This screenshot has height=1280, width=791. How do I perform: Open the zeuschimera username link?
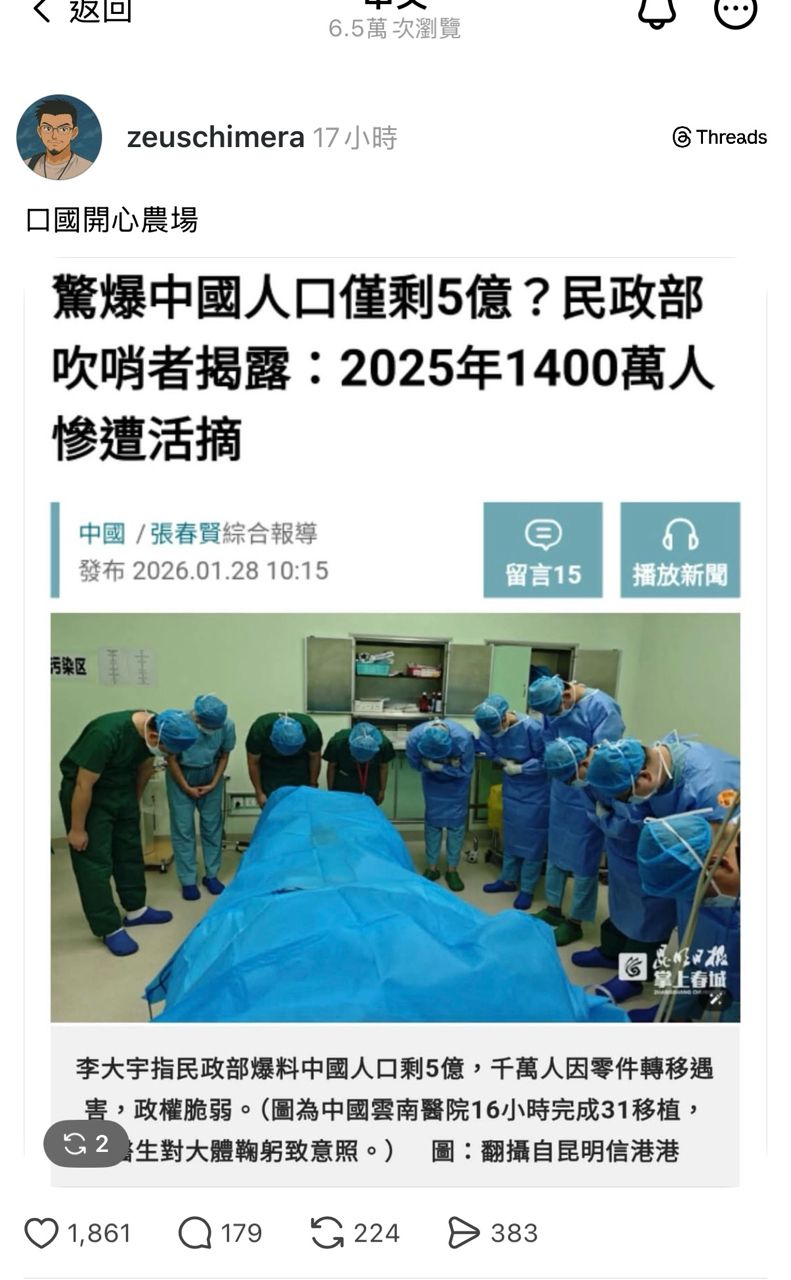pyautogui.click(x=215, y=138)
